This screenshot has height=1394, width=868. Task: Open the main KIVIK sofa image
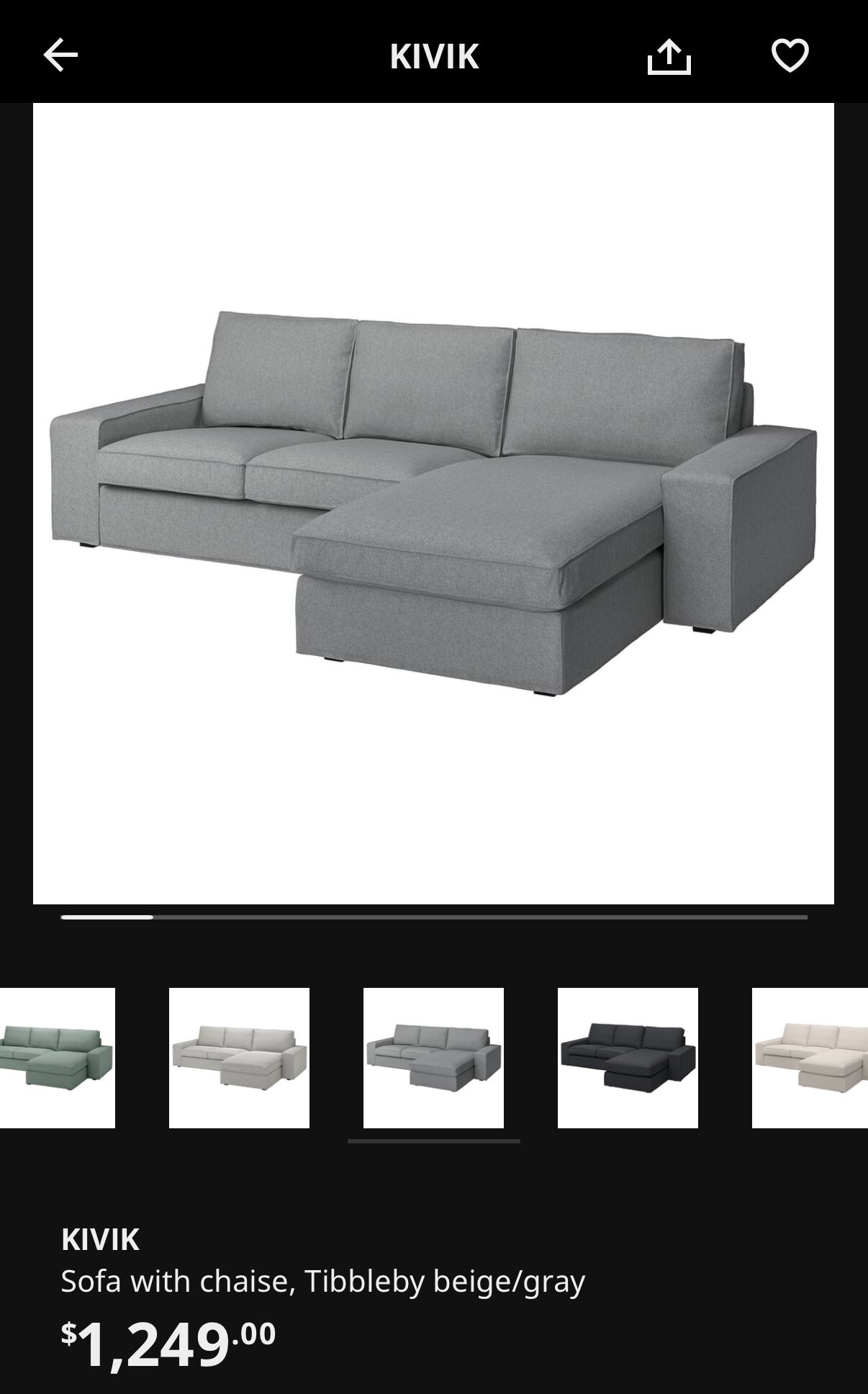433,503
